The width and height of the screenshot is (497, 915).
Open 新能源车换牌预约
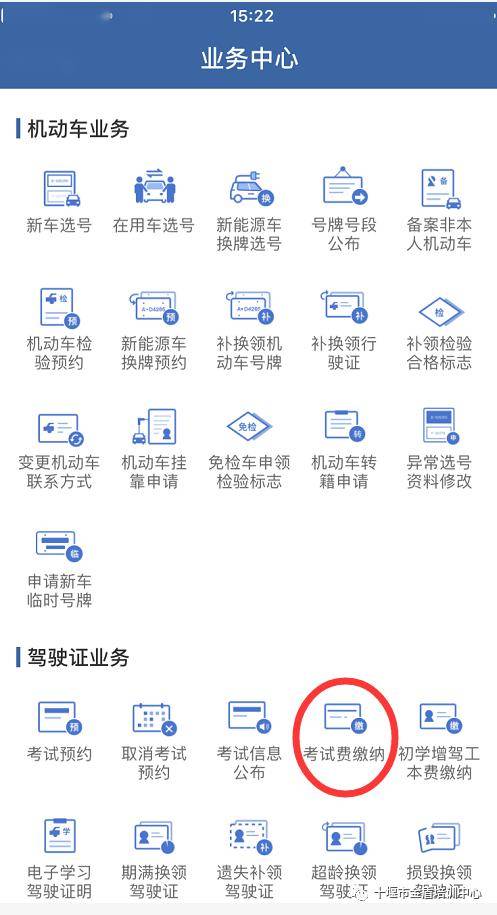coord(154,330)
